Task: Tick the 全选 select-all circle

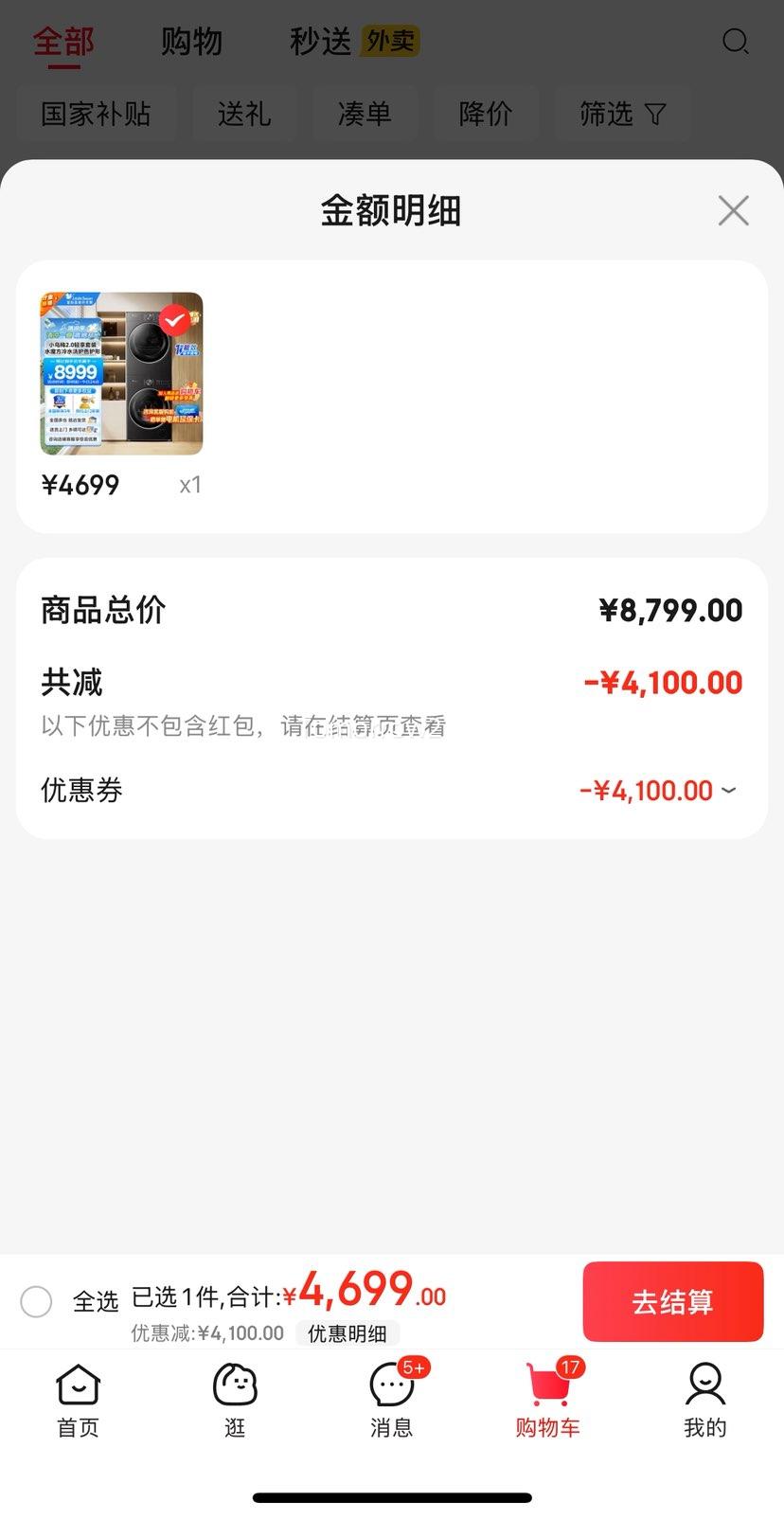Action: [x=36, y=1301]
